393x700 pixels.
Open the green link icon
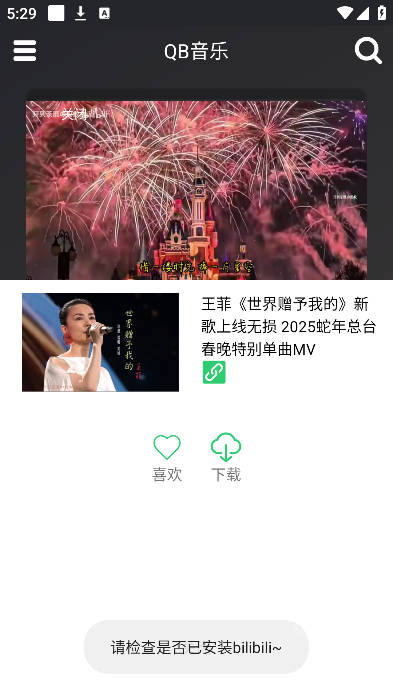tap(214, 372)
